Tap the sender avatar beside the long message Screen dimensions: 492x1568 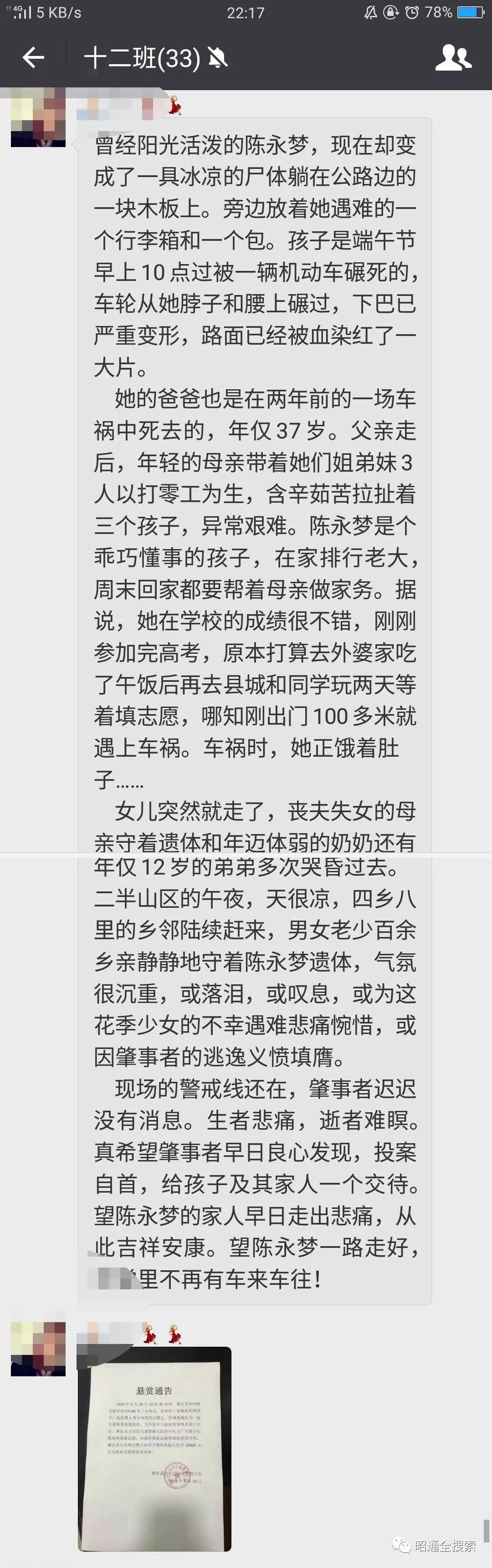38,118
